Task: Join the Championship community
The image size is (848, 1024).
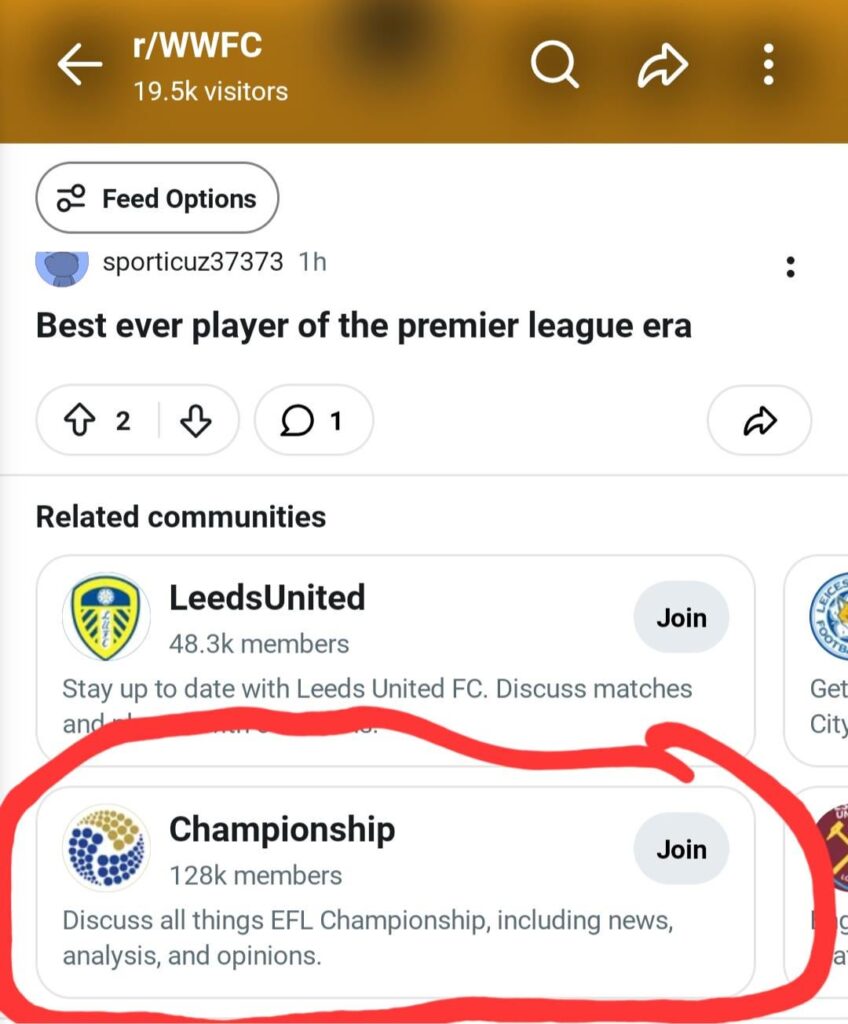Action: 681,849
